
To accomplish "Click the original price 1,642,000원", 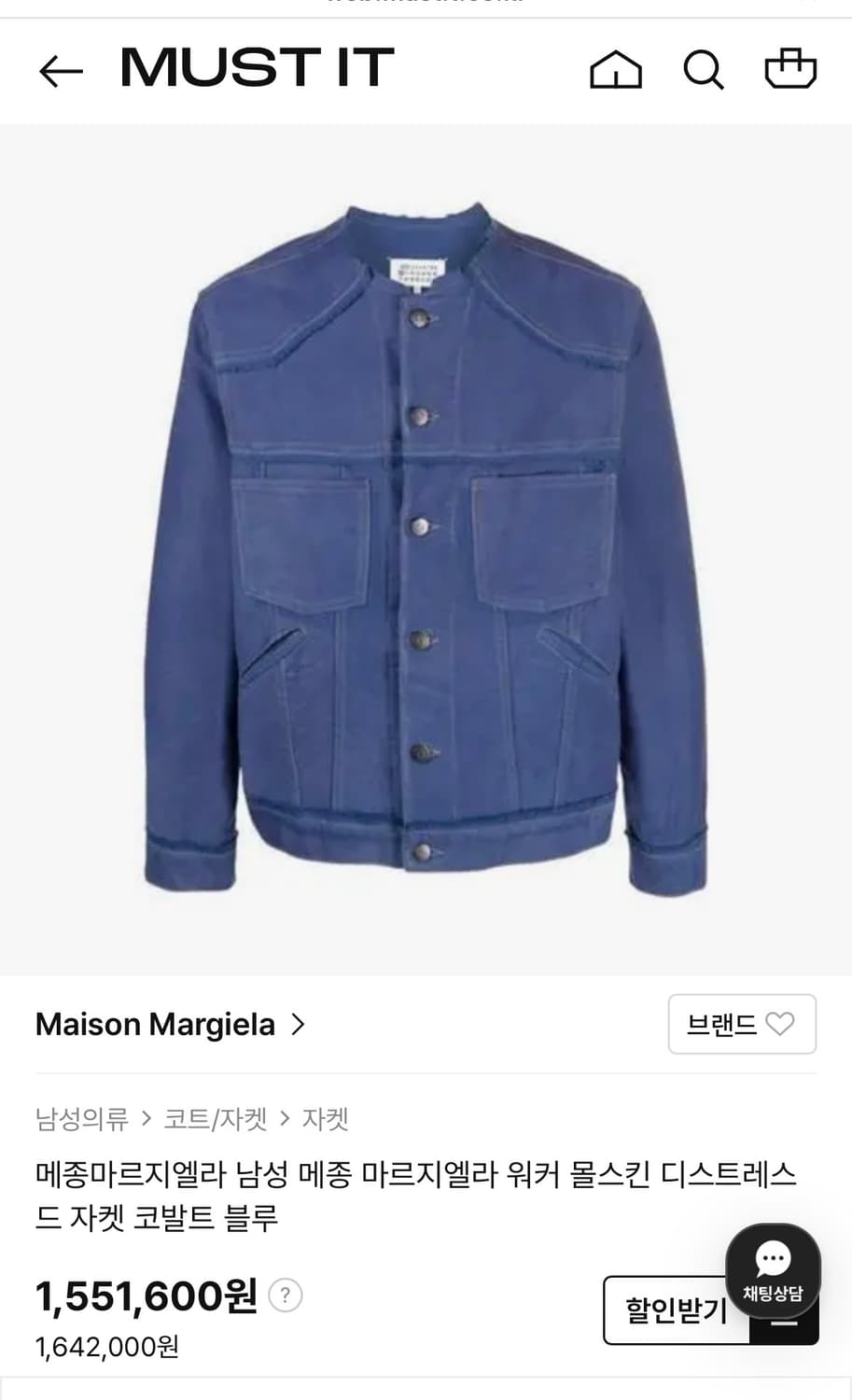I will (x=106, y=1347).
